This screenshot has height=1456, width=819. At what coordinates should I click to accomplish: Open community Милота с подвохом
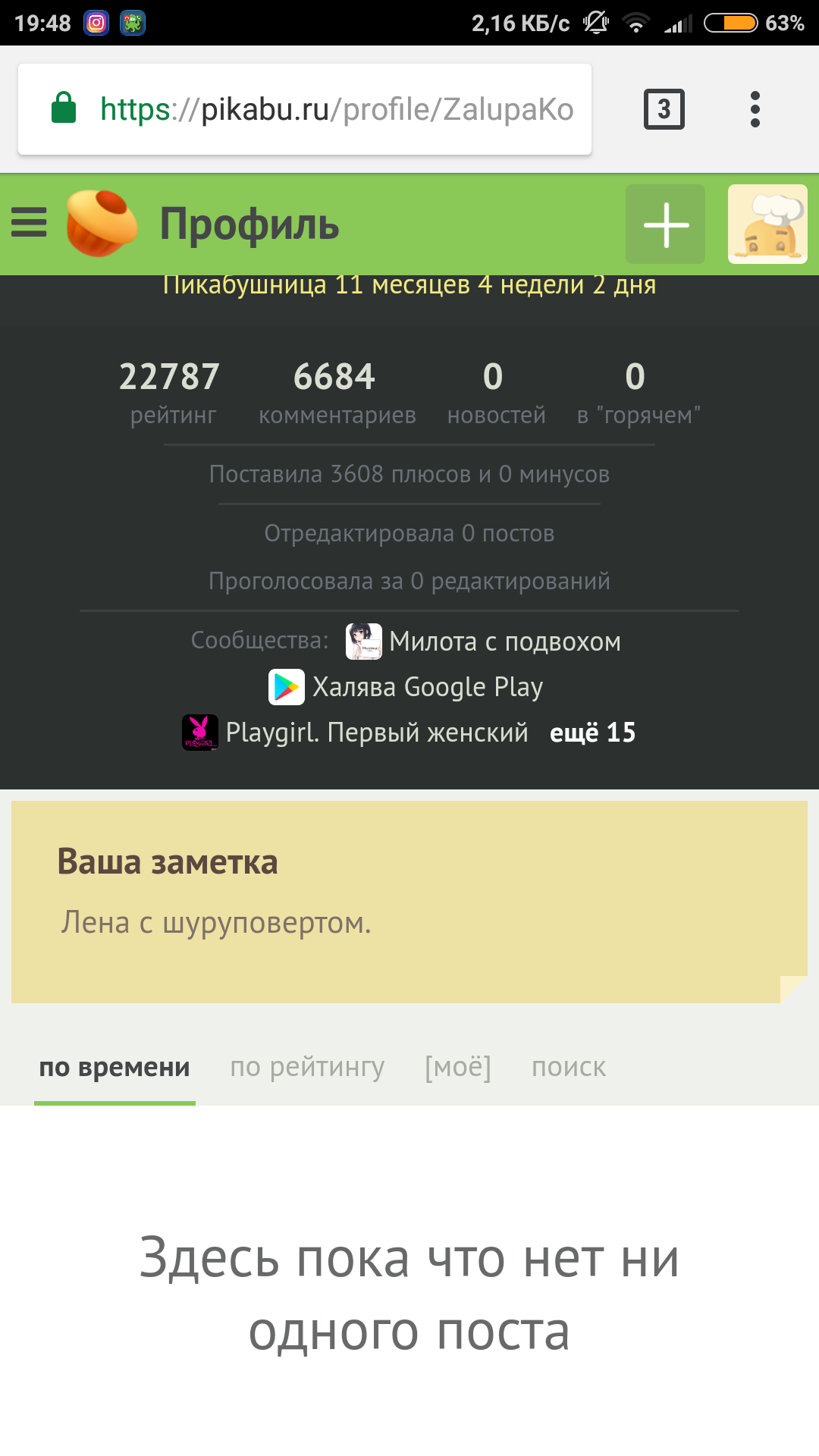click(x=504, y=642)
